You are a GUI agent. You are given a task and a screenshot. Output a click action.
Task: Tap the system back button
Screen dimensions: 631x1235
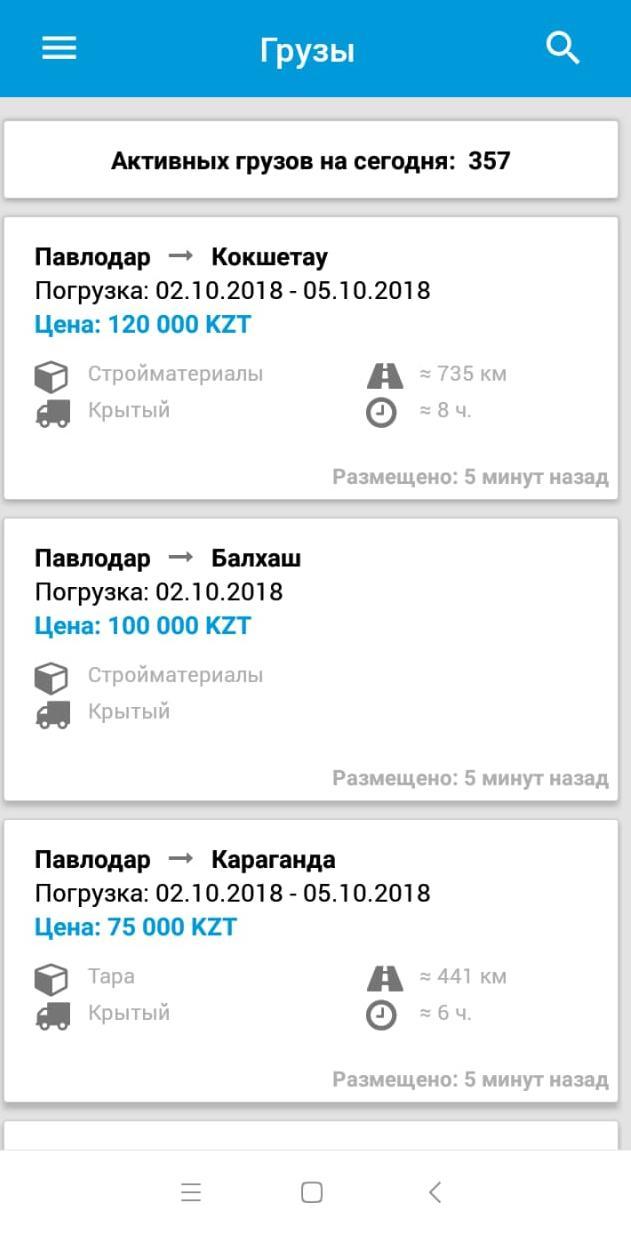(x=435, y=1192)
